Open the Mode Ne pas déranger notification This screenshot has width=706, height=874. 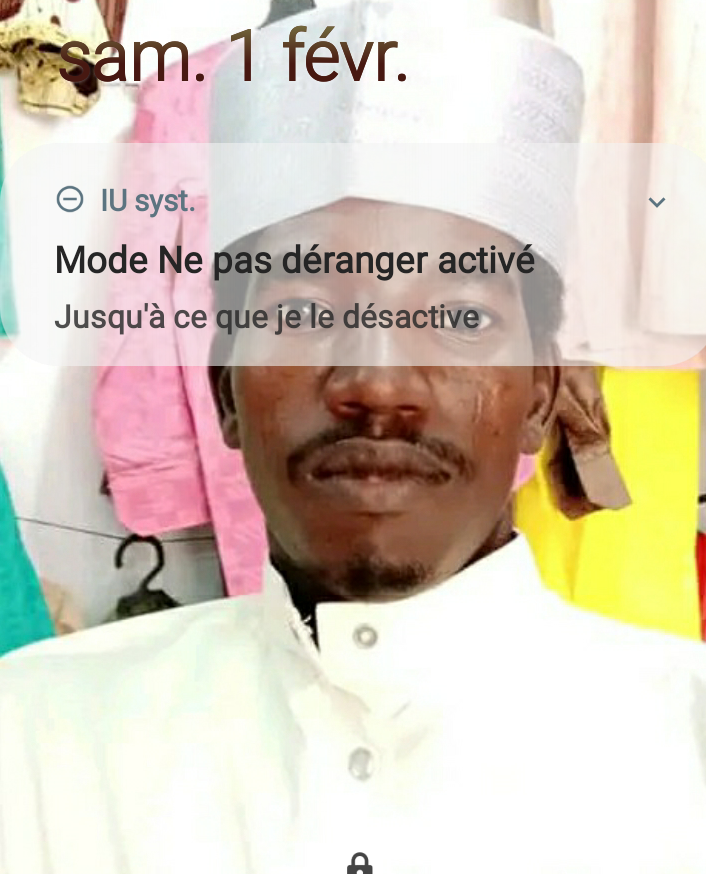pos(295,262)
